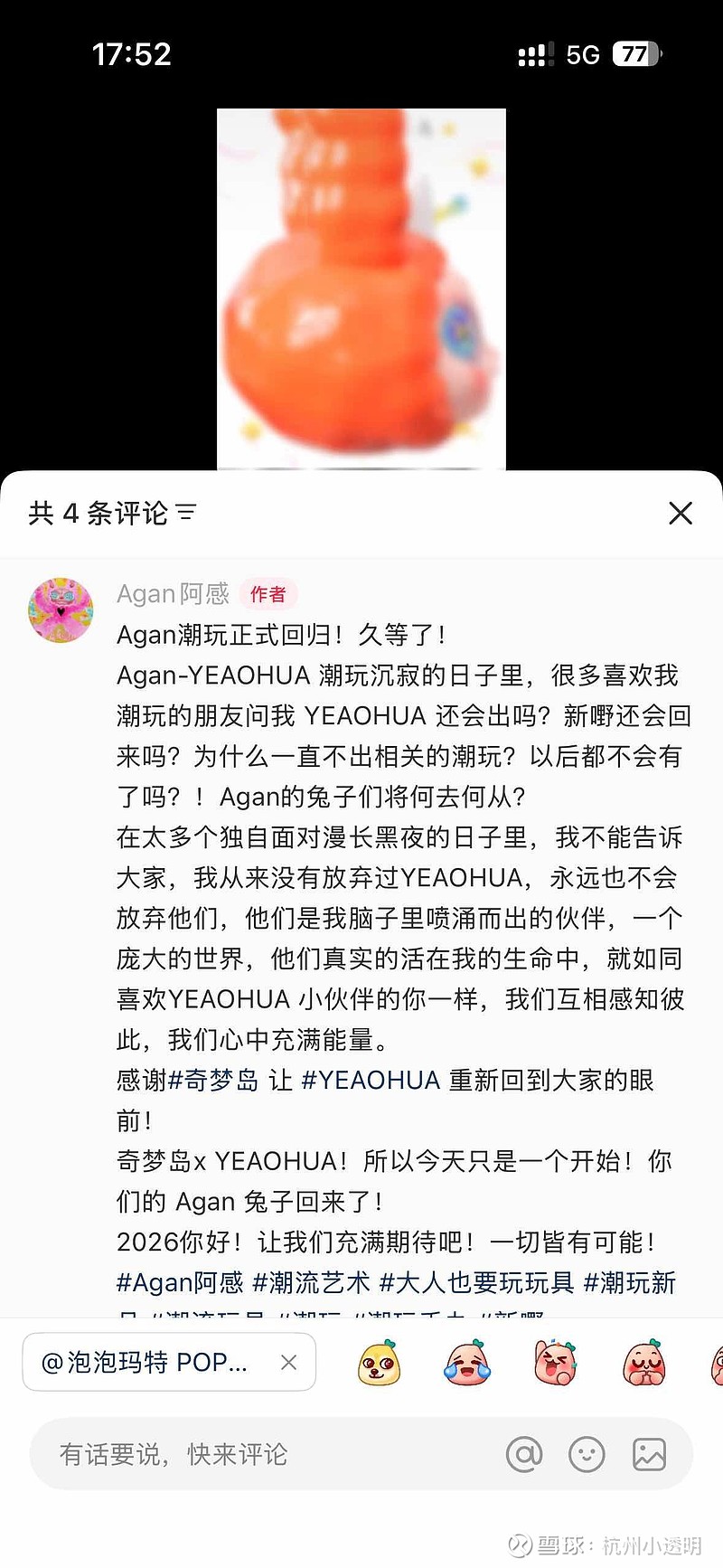The image size is (723, 1568).
Task: Tap the @ mention icon in comment bar
Action: (x=525, y=1454)
